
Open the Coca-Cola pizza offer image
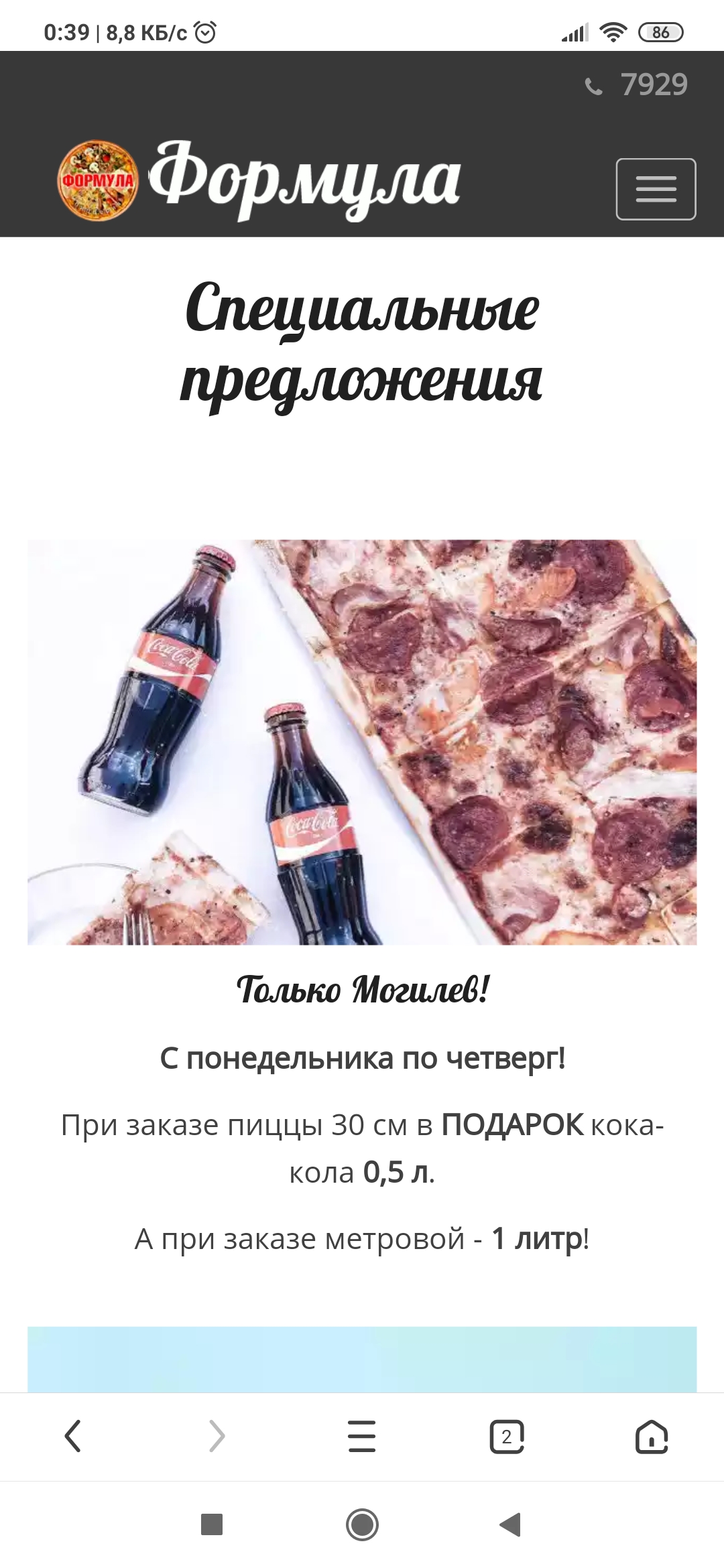coord(362,742)
